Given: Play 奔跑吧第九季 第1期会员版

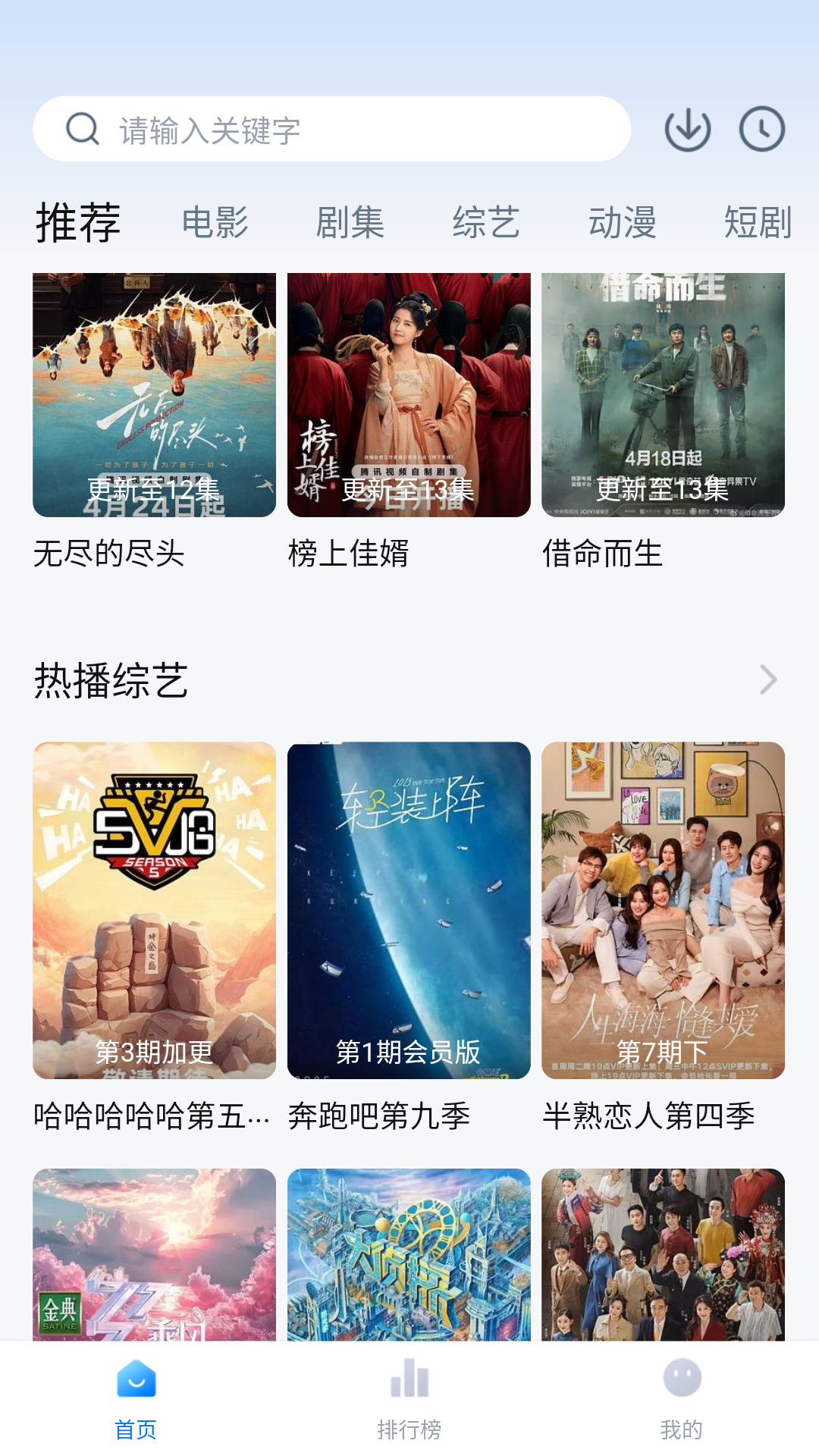Looking at the screenshot, I should coord(408,910).
